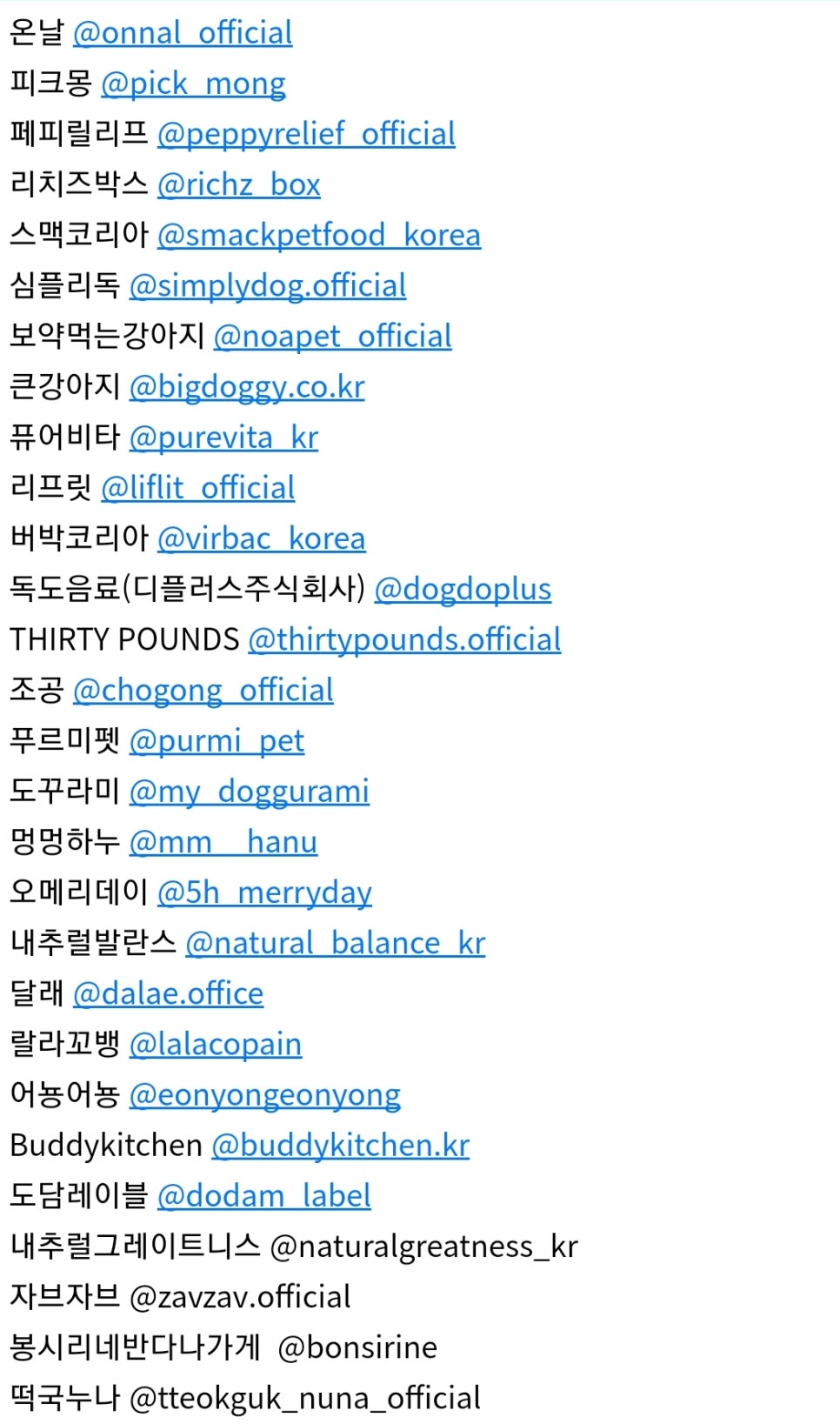Visit the @simplydog.official link
This screenshot has height=1424, width=840.
coord(268,285)
